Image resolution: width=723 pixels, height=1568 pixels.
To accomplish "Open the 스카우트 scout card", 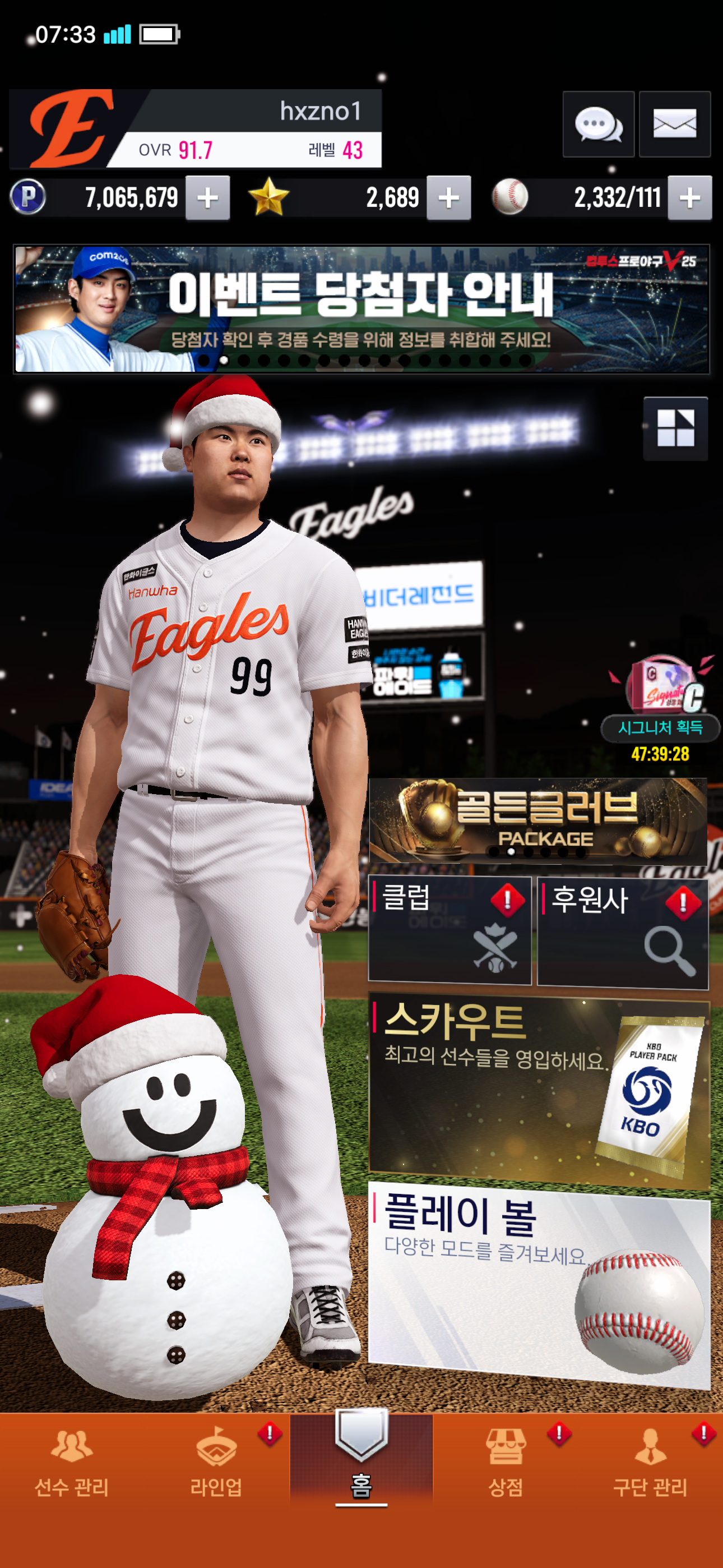I will (x=539, y=1092).
